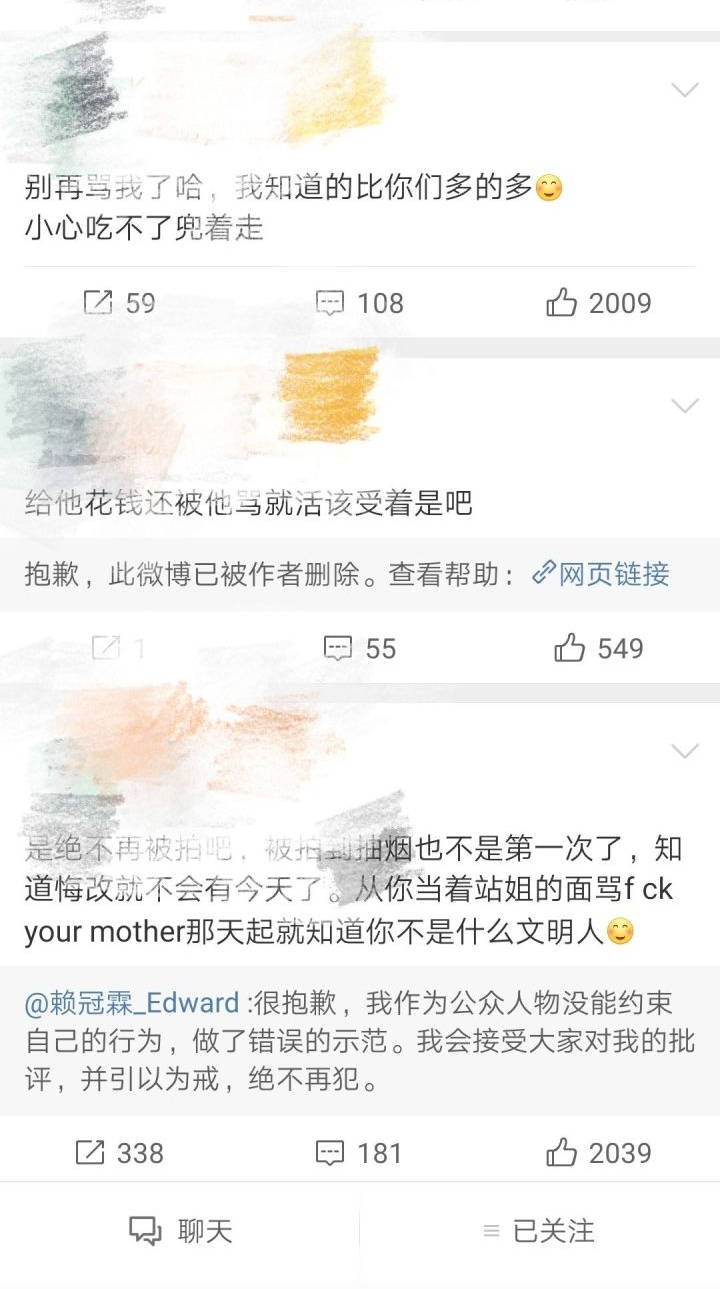The height and width of the screenshot is (1289, 720).
Task: Like the post with 2039 likes
Action: [x=598, y=1153]
